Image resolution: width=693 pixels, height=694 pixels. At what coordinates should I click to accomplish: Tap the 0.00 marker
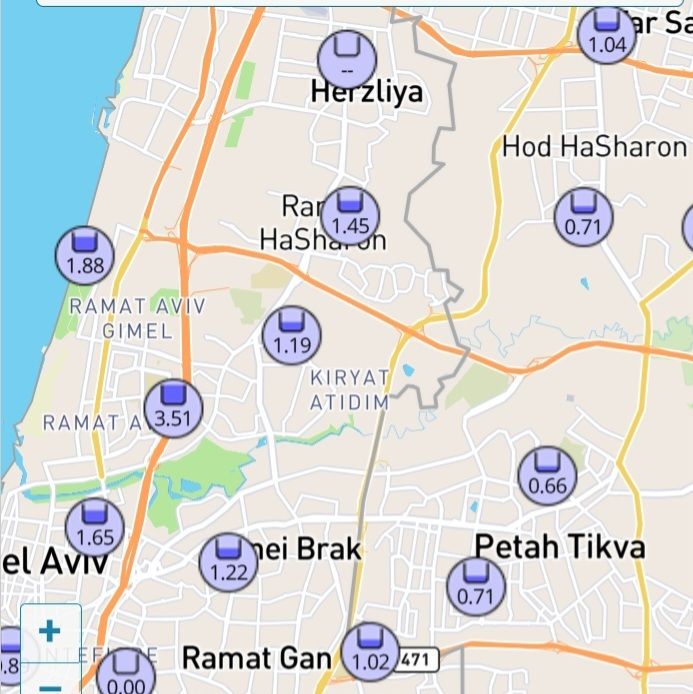[x=126, y=675]
